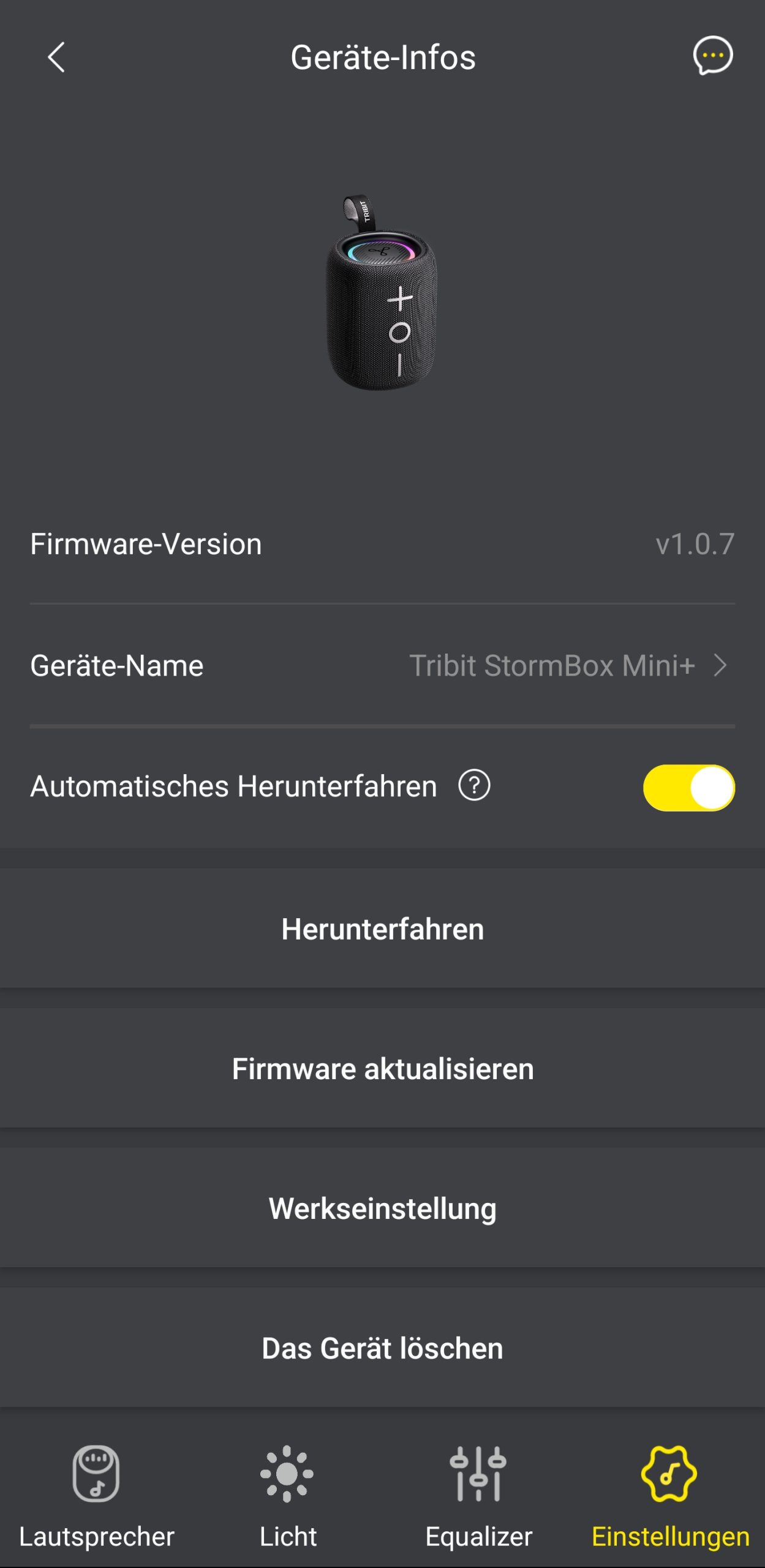Switch to the Lautsprecher tab
Viewport: 765px width, 1568px height.
point(96,1496)
